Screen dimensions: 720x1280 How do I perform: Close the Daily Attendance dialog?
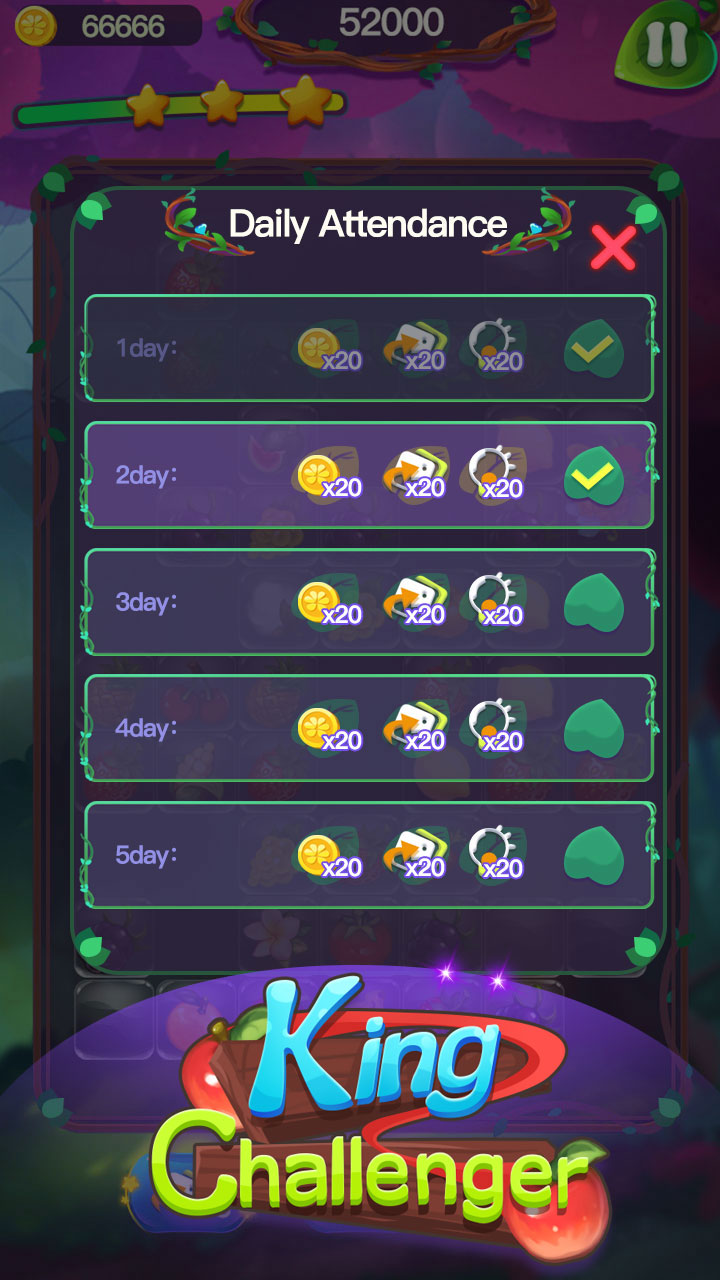[612, 247]
